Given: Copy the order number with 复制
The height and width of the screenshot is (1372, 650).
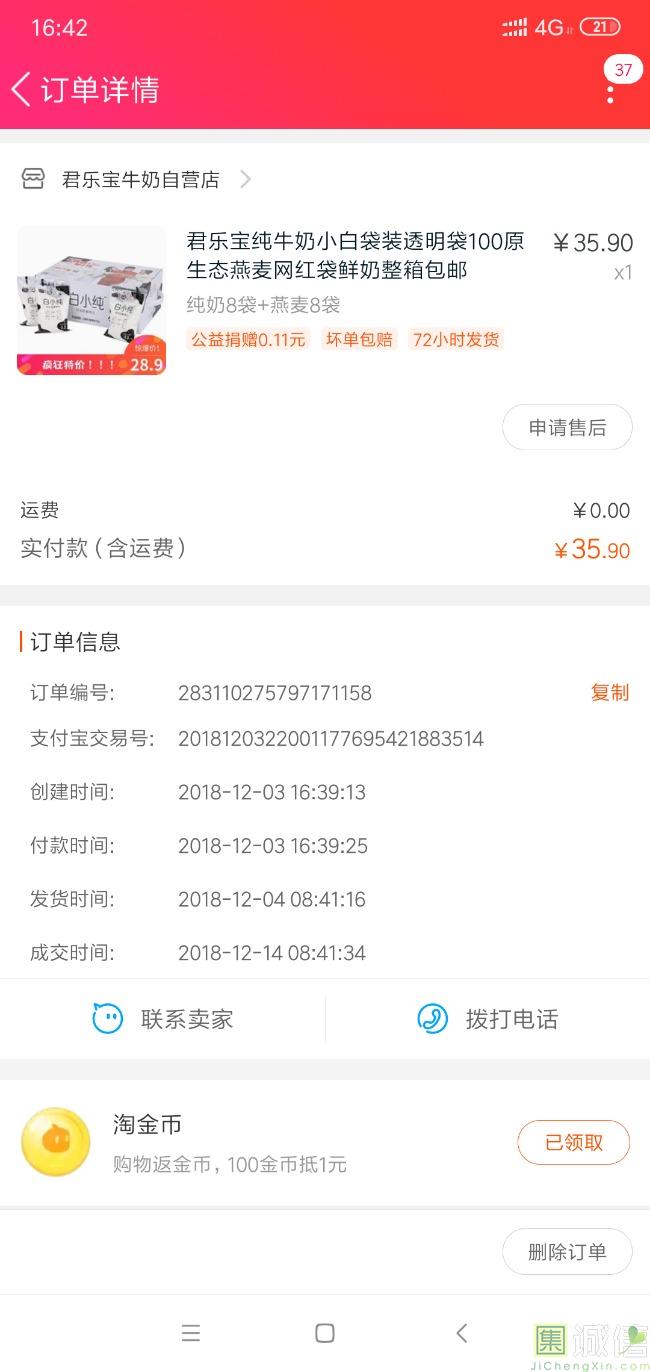Looking at the screenshot, I should (x=609, y=693).
